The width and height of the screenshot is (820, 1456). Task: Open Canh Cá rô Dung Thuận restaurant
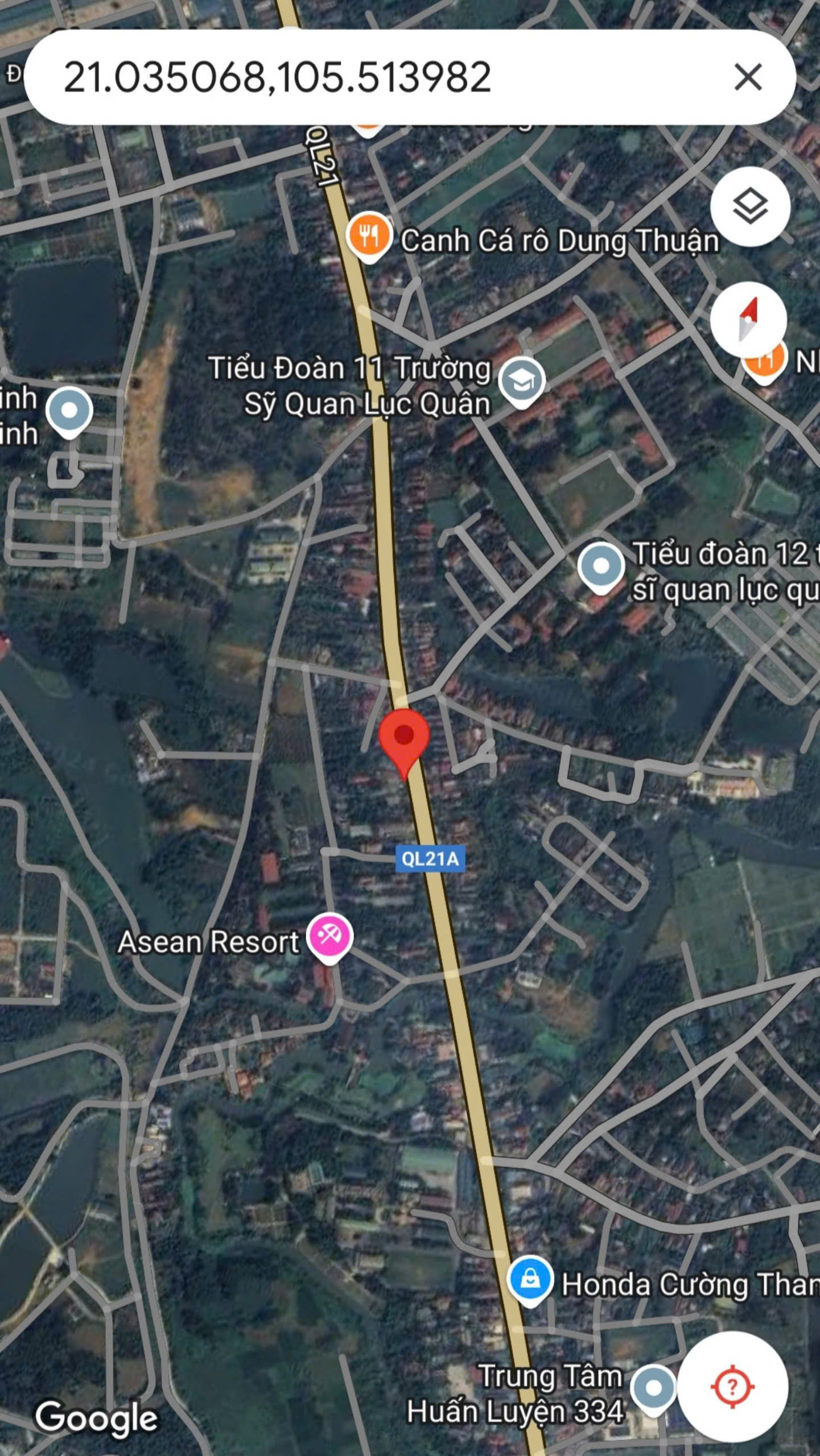(x=369, y=235)
